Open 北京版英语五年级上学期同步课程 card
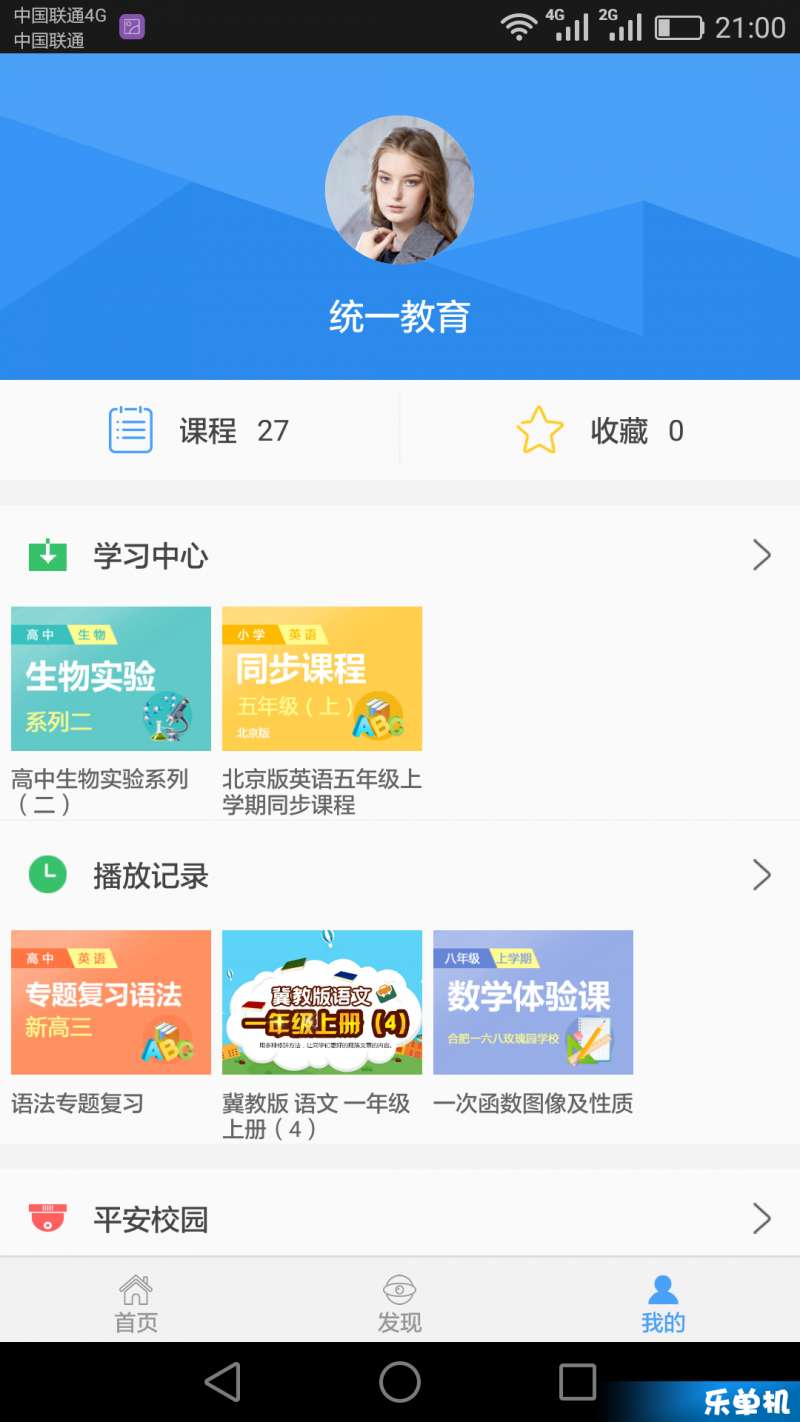Viewport: 800px width, 1422px height. coord(322,679)
